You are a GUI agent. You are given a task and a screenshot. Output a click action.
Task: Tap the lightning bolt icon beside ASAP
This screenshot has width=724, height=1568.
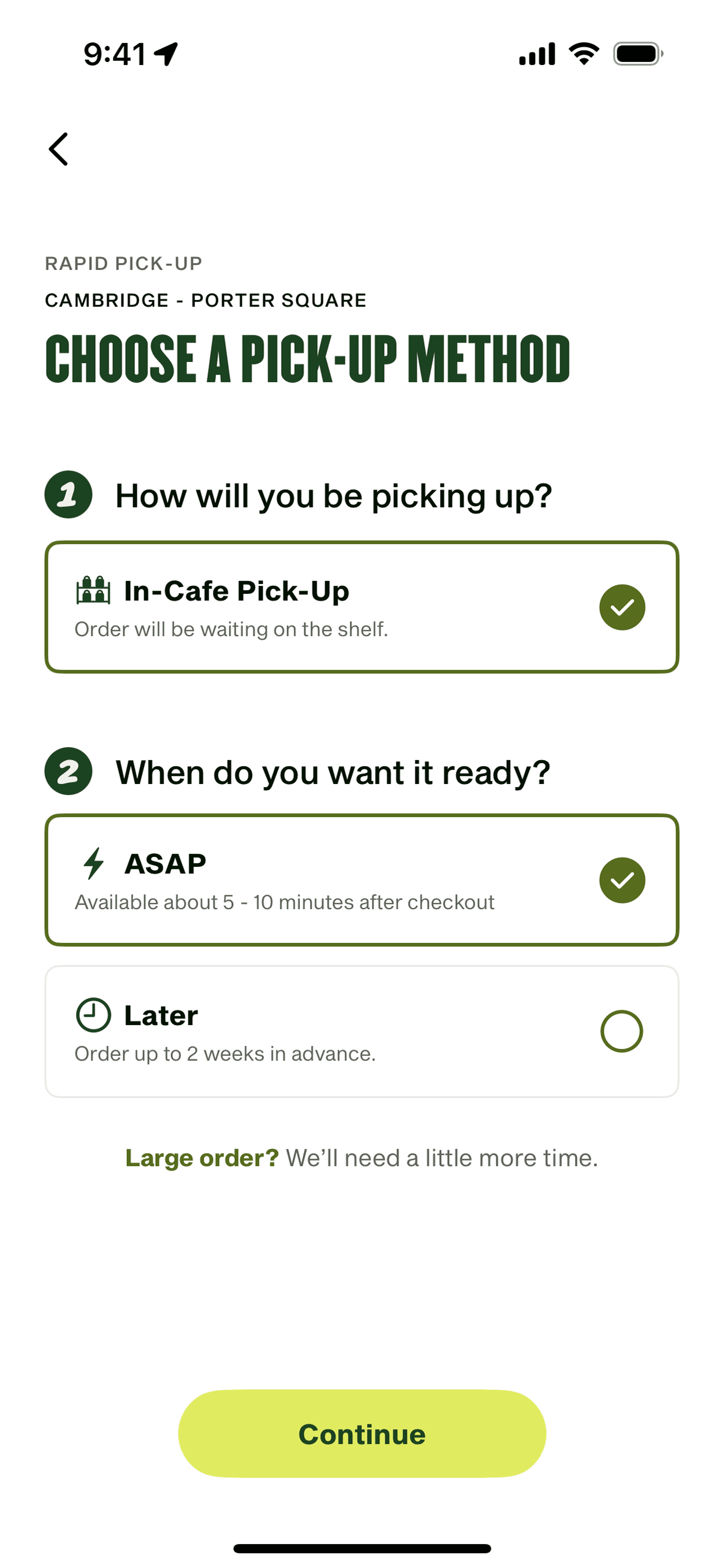(94, 863)
